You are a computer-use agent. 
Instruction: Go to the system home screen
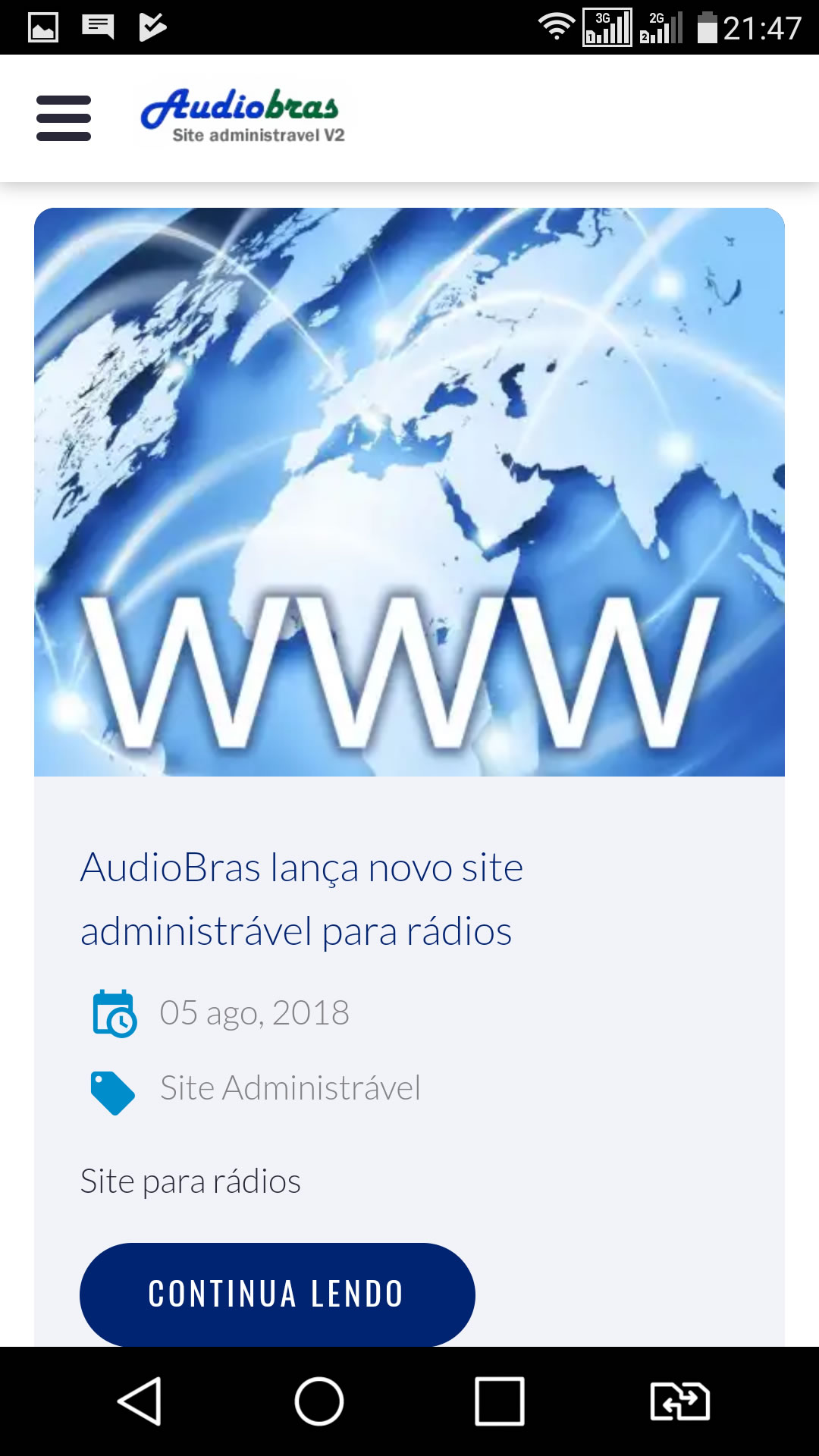tap(319, 1401)
